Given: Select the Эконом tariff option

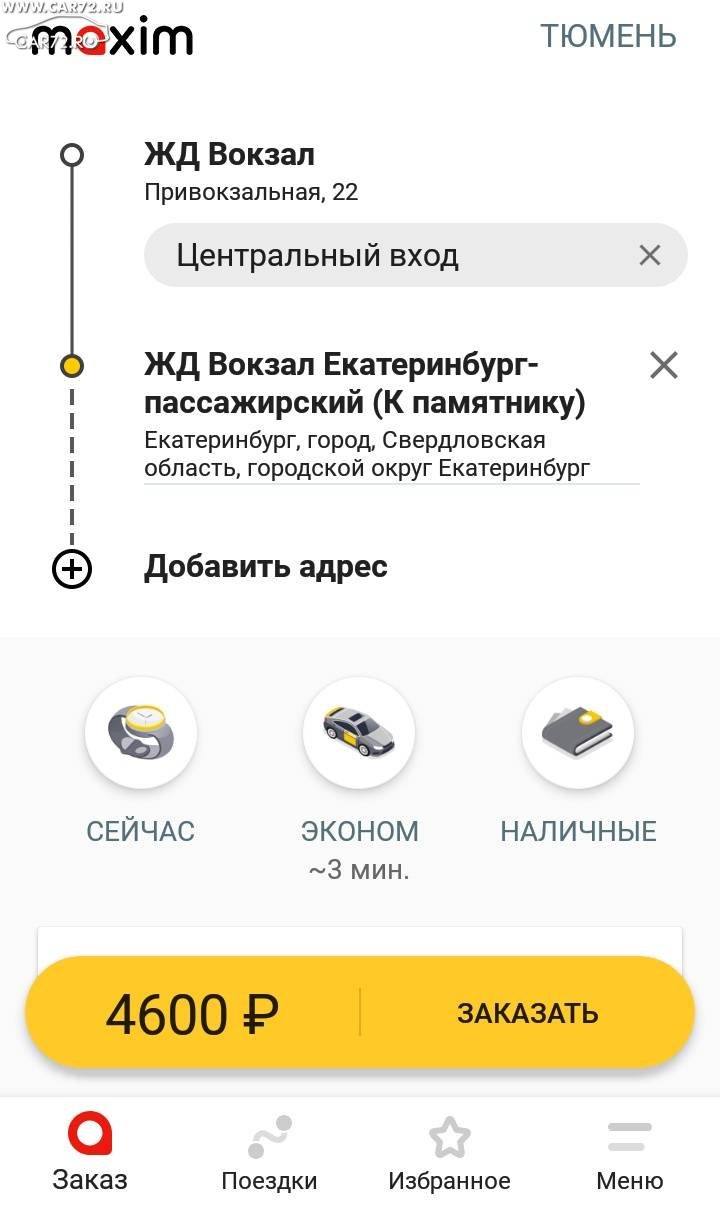Looking at the screenshot, I should pos(359,735).
